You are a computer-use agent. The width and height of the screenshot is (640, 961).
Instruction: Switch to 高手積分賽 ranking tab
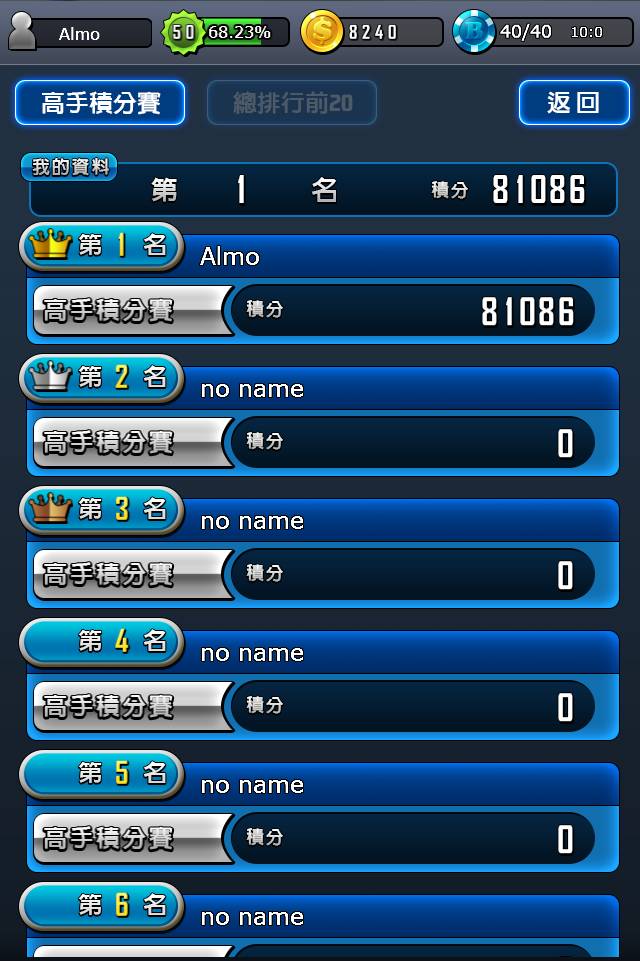pos(100,103)
